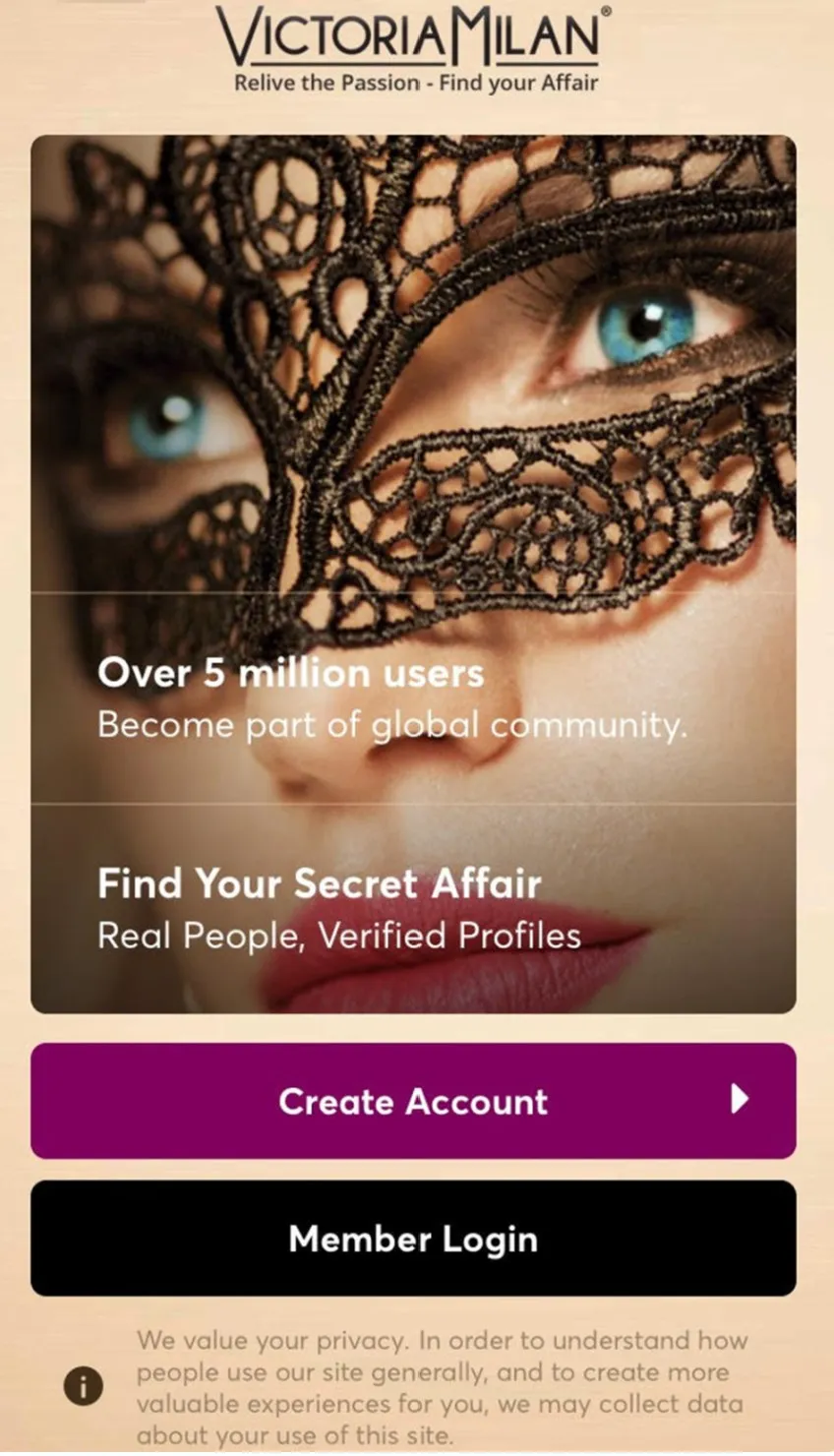Open the Member Login screen
This screenshot has width=834, height=1456.
(x=413, y=1238)
